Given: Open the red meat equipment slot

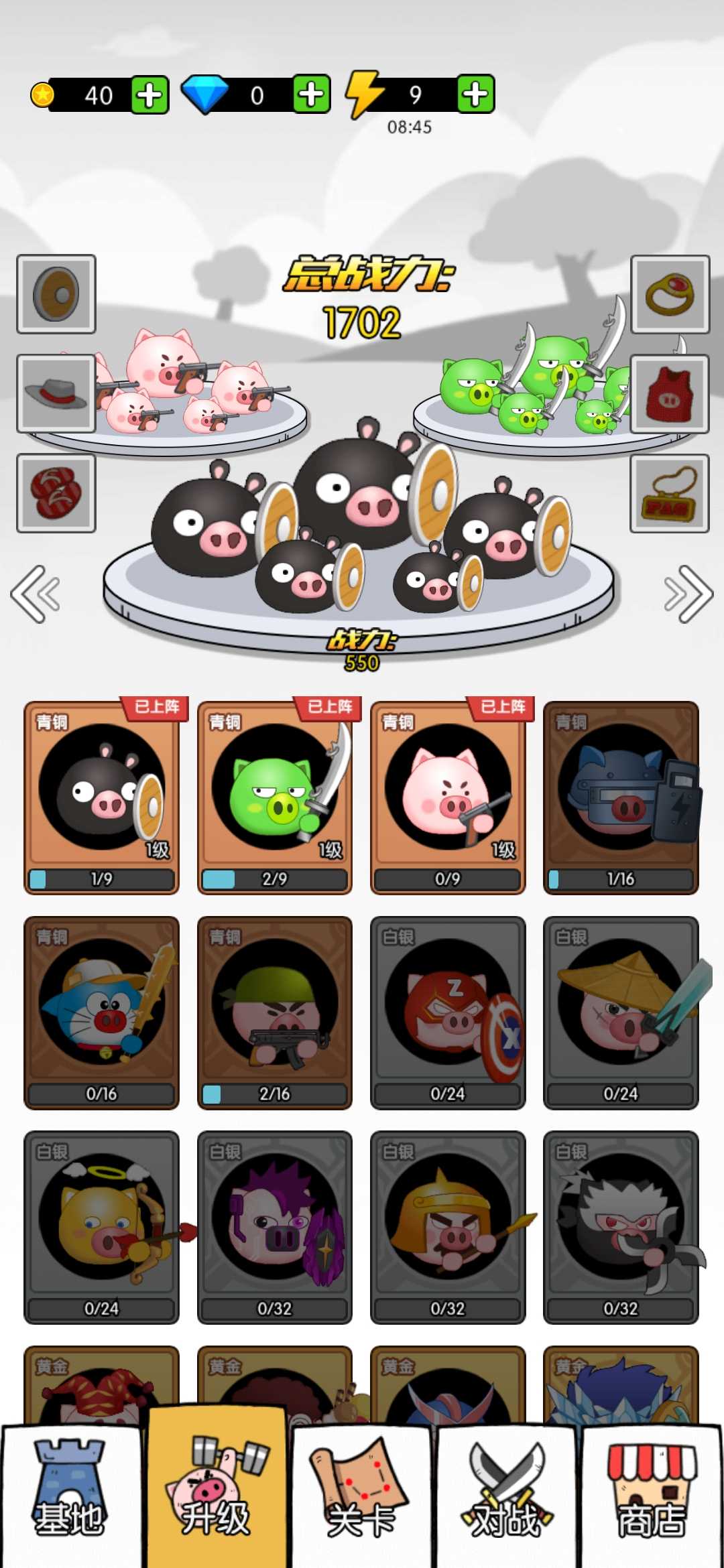Looking at the screenshot, I should (x=56, y=493).
